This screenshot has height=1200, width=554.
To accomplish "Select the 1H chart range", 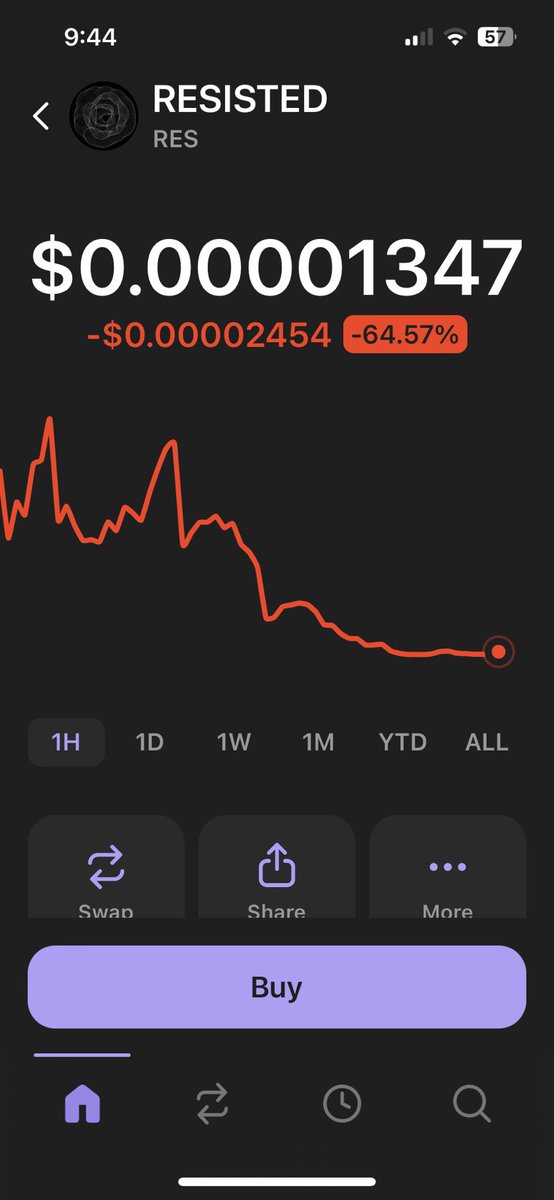I will (x=66, y=742).
